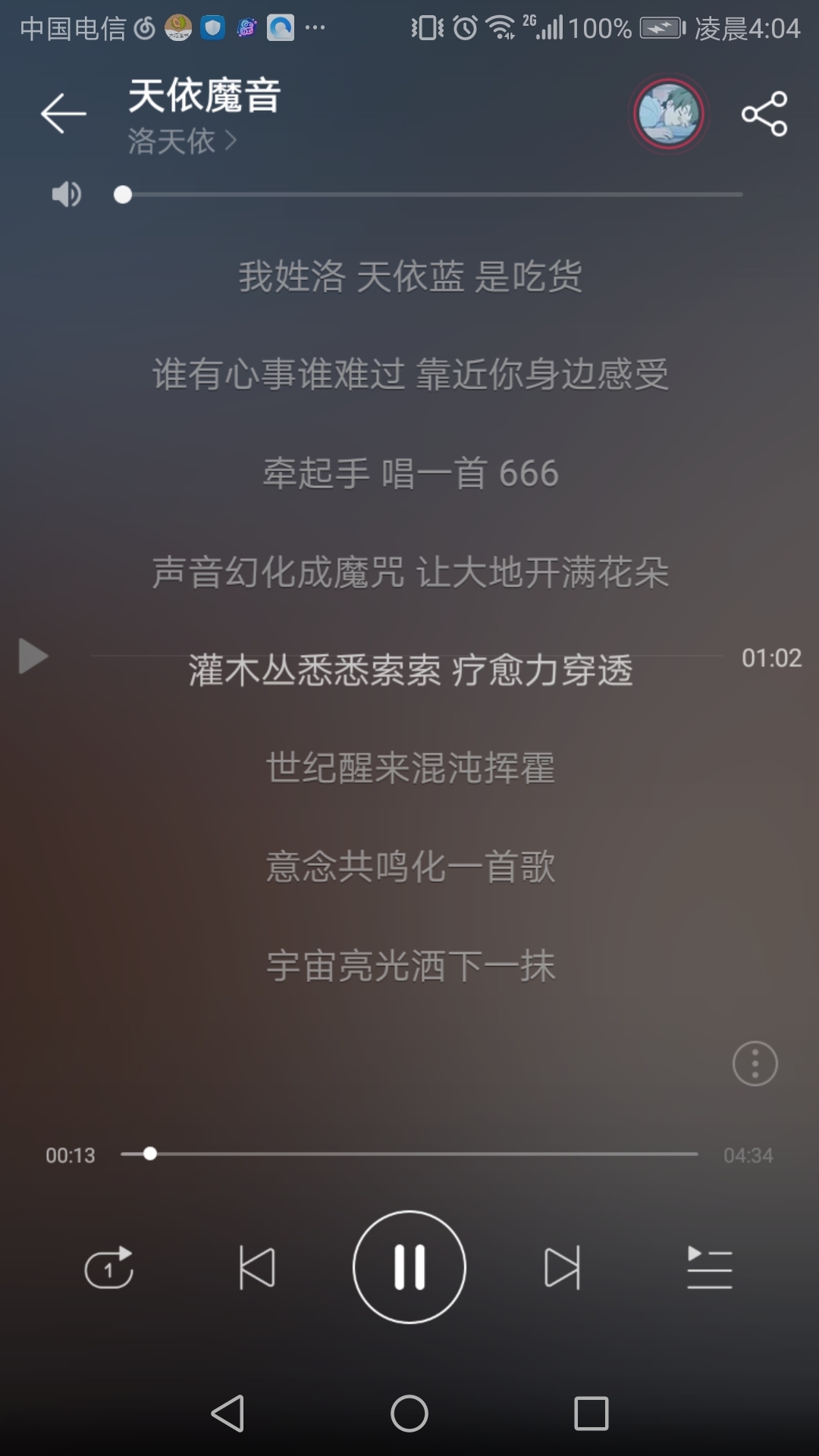Viewport: 819px width, 1456px height.
Task: Pause the current song
Action: (409, 1267)
